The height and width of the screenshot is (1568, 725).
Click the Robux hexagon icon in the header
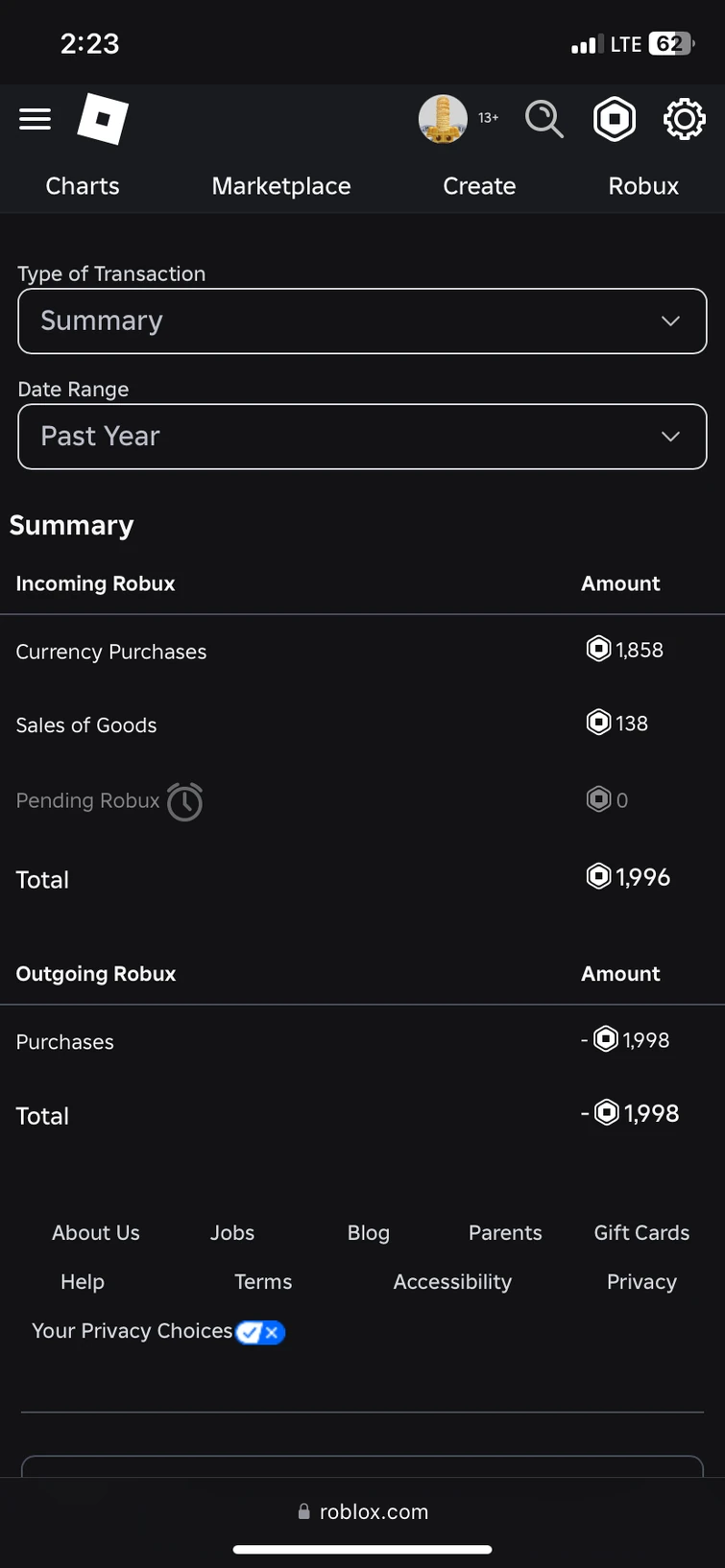[614, 118]
